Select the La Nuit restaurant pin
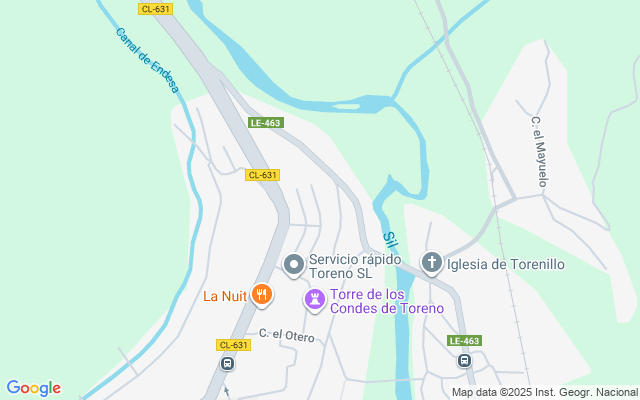The height and width of the screenshot is (400, 640). tap(261, 294)
